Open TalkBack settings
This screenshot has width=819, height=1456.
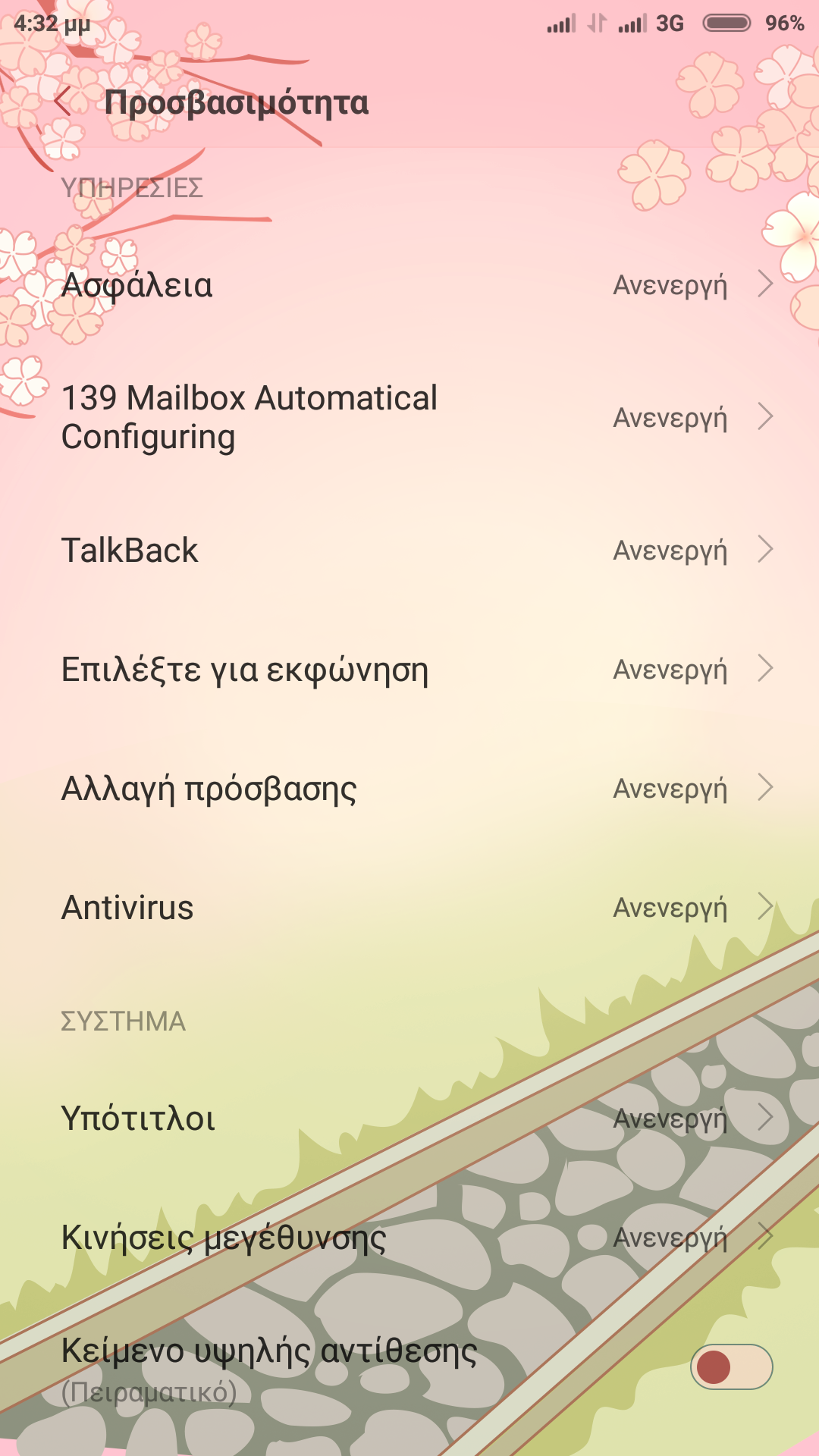click(409, 551)
